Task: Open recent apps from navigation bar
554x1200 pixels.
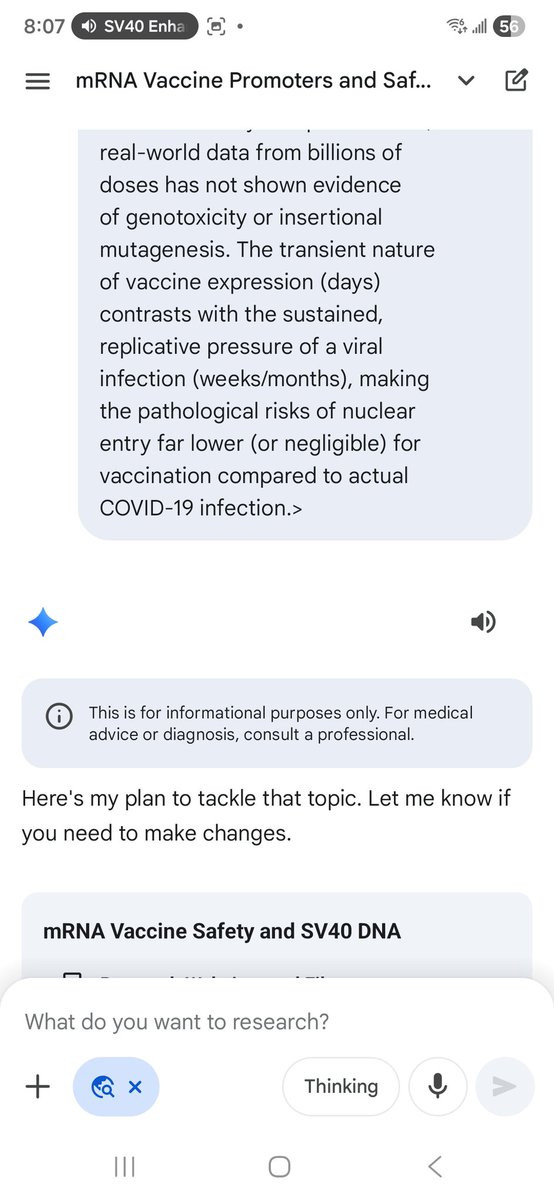Action: tap(124, 1166)
